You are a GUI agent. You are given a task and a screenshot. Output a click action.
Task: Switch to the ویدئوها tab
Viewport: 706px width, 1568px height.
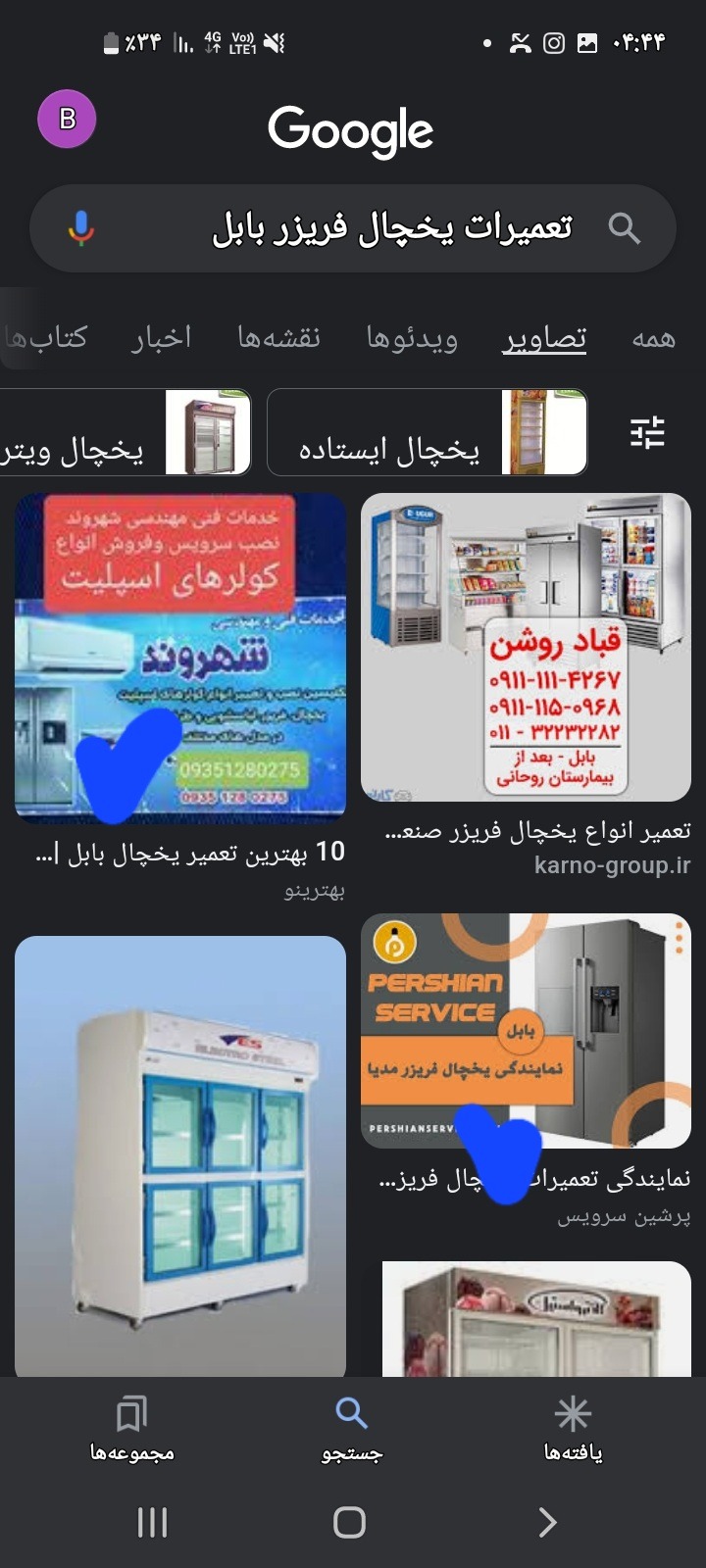(412, 338)
